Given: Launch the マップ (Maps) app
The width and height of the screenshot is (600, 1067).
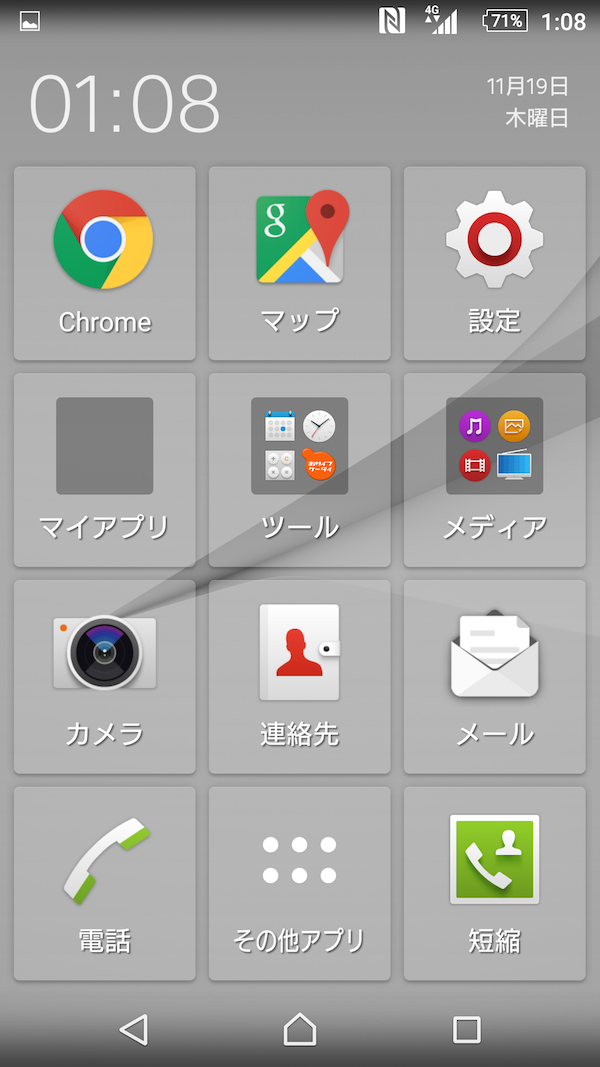Looking at the screenshot, I should [299, 263].
